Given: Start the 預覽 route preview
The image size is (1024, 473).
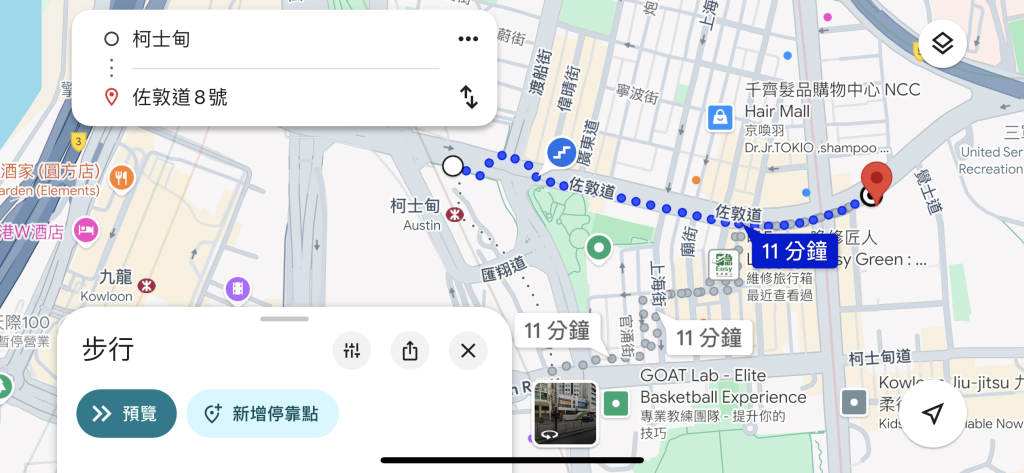Looking at the screenshot, I should (126, 414).
